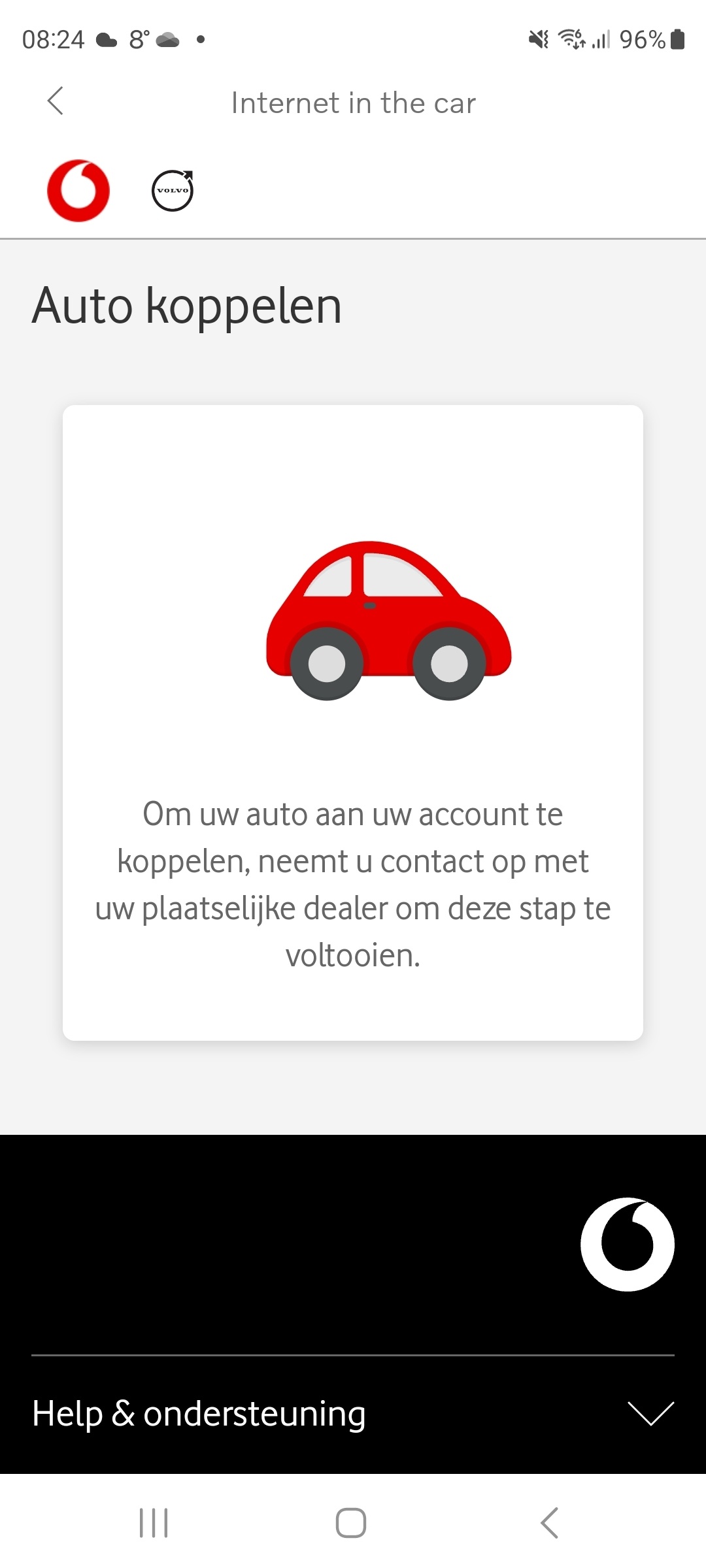The height and width of the screenshot is (1568, 706).
Task: Tap the Internet in the car title
Action: coord(353,103)
